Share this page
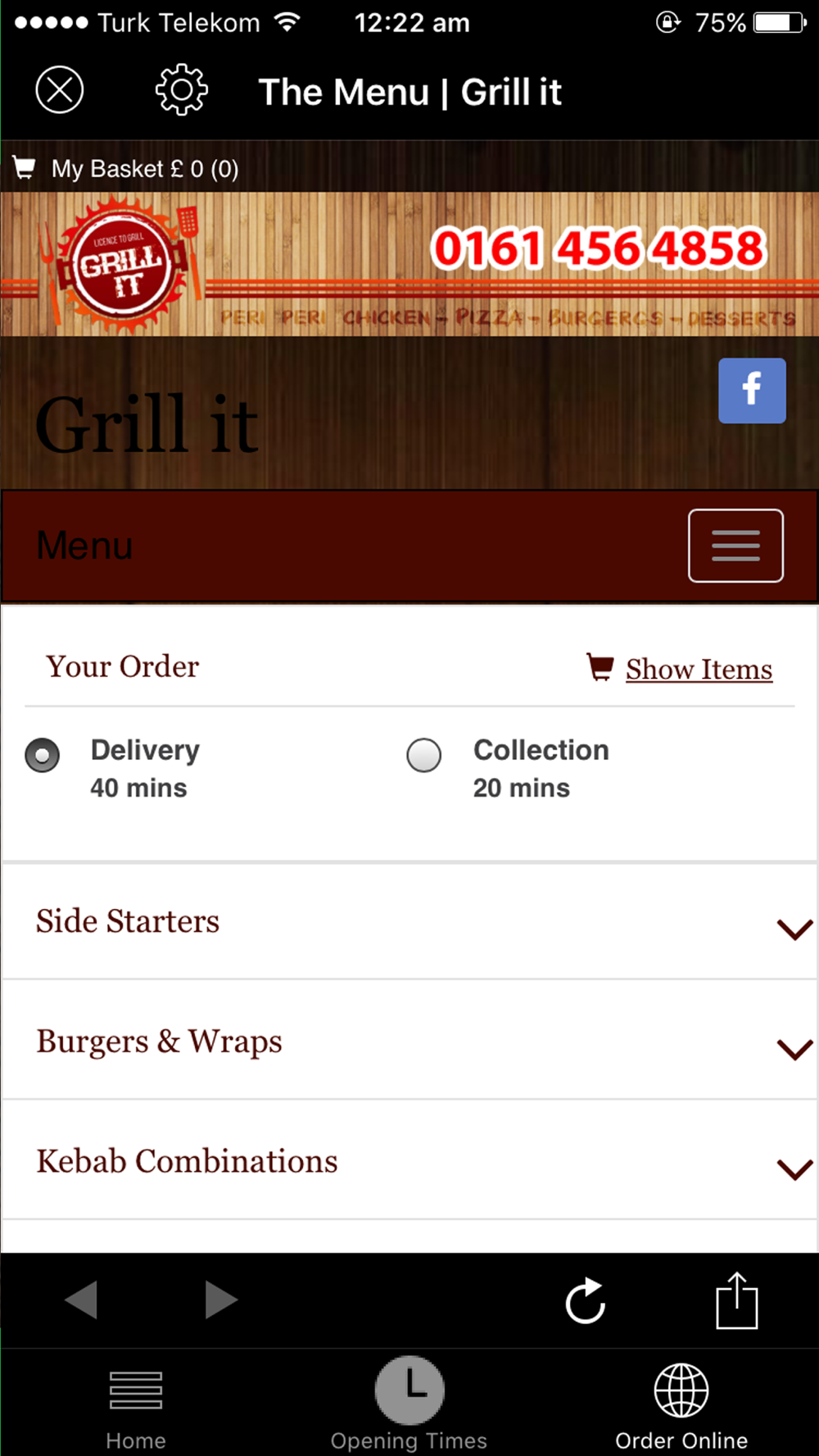 tap(736, 1300)
